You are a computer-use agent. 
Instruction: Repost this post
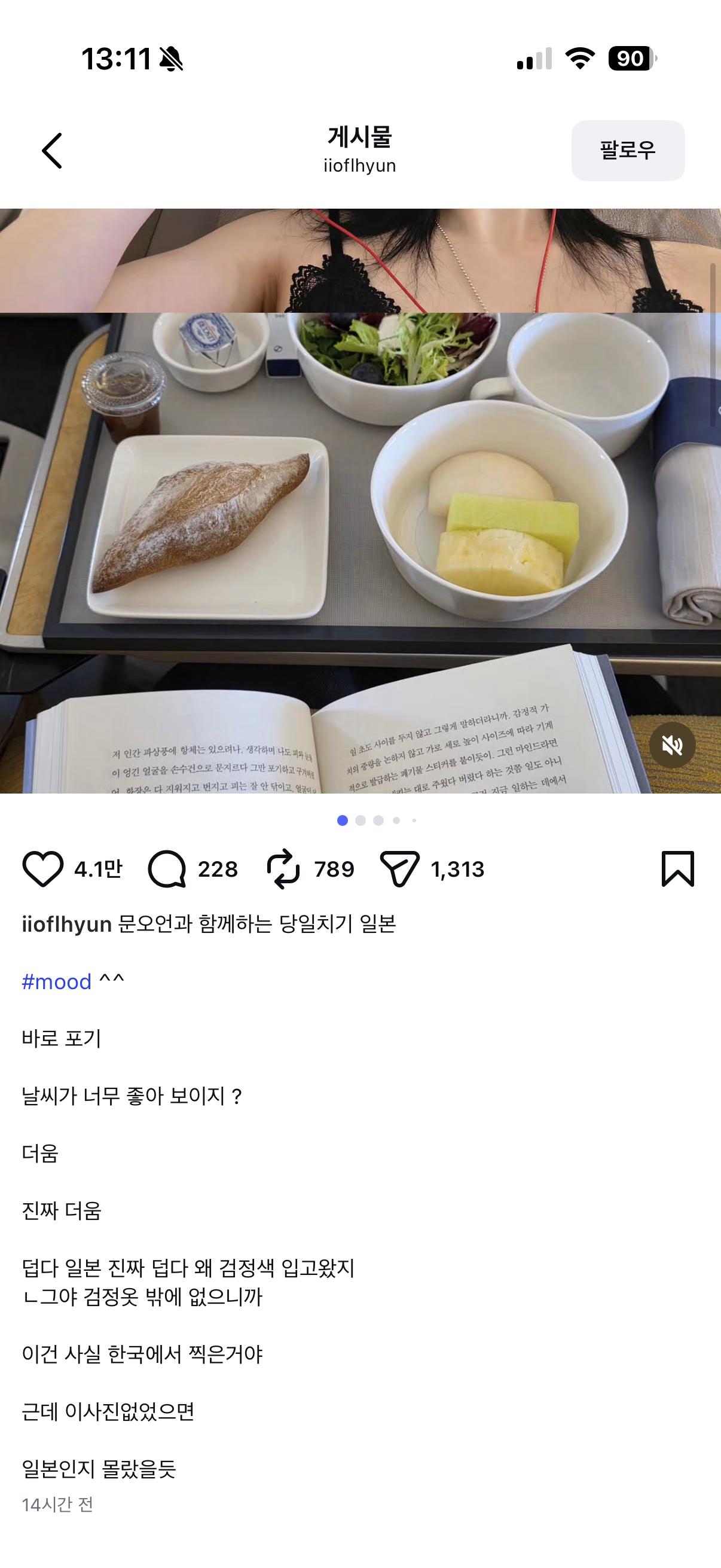tap(283, 868)
